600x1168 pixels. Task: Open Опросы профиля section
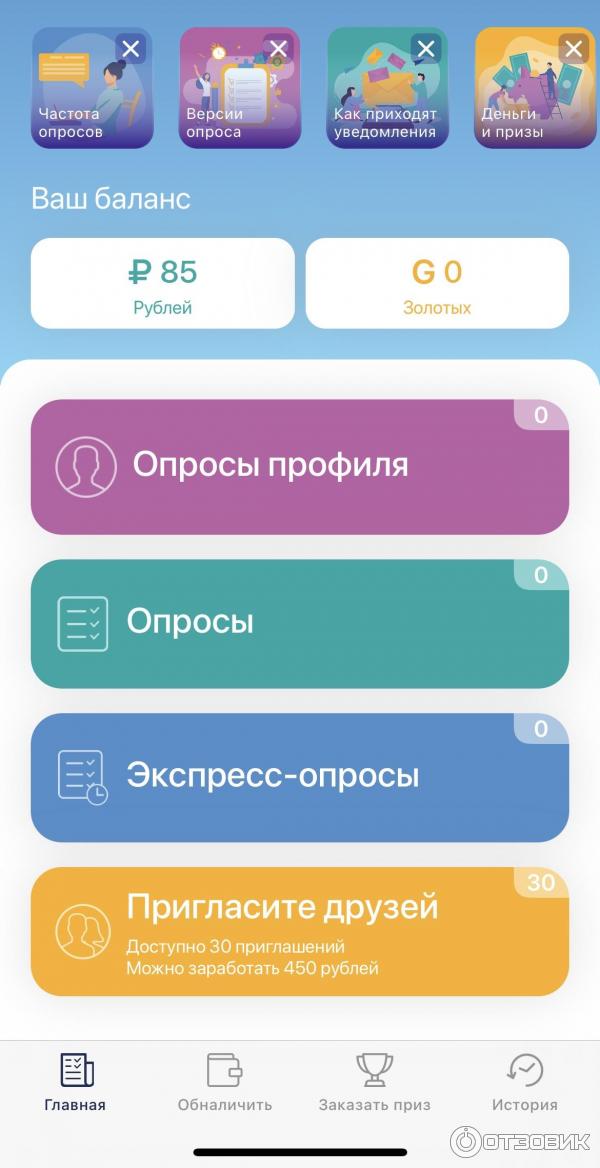(300, 467)
